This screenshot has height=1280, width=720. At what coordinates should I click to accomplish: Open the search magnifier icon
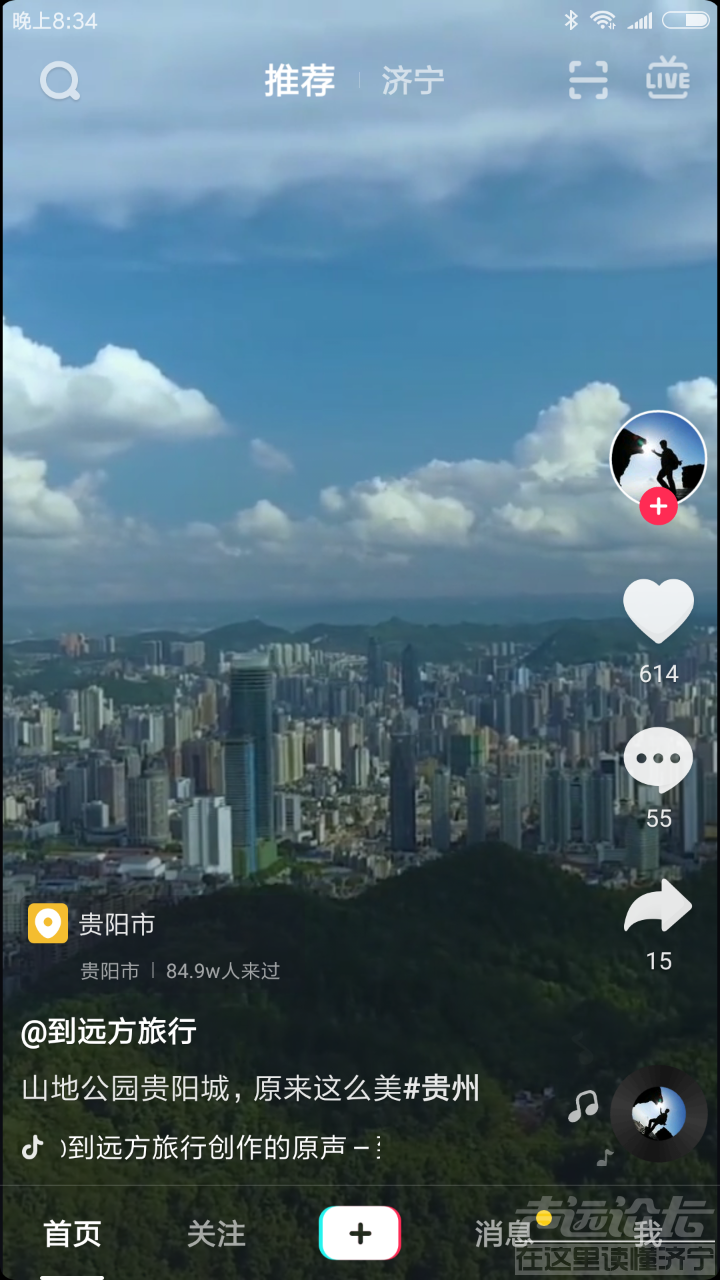click(x=59, y=81)
